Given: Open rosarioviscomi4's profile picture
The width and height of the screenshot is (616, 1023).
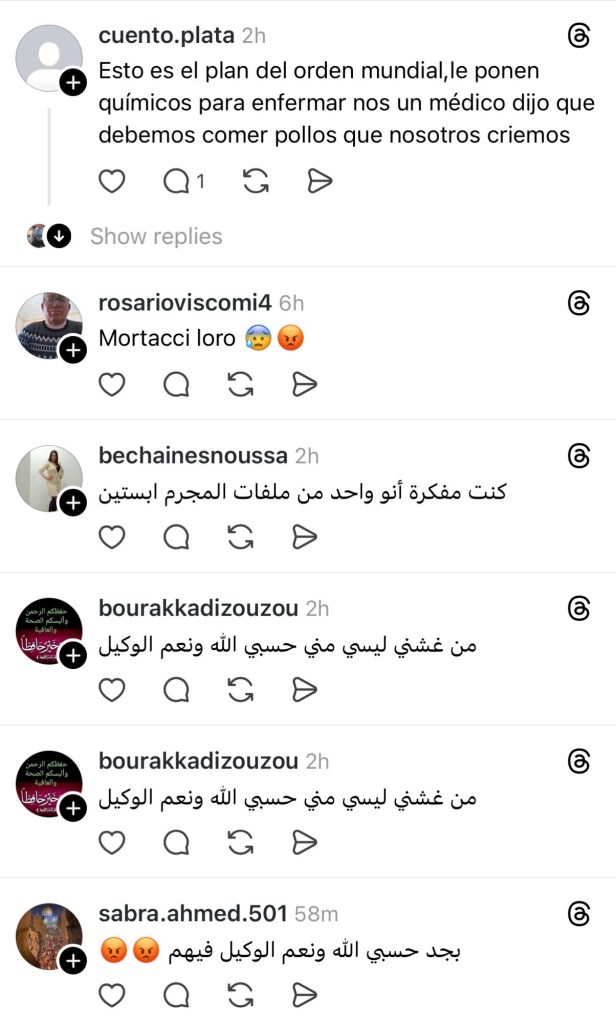Looking at the screenshot, I should [x=49, y=324].
